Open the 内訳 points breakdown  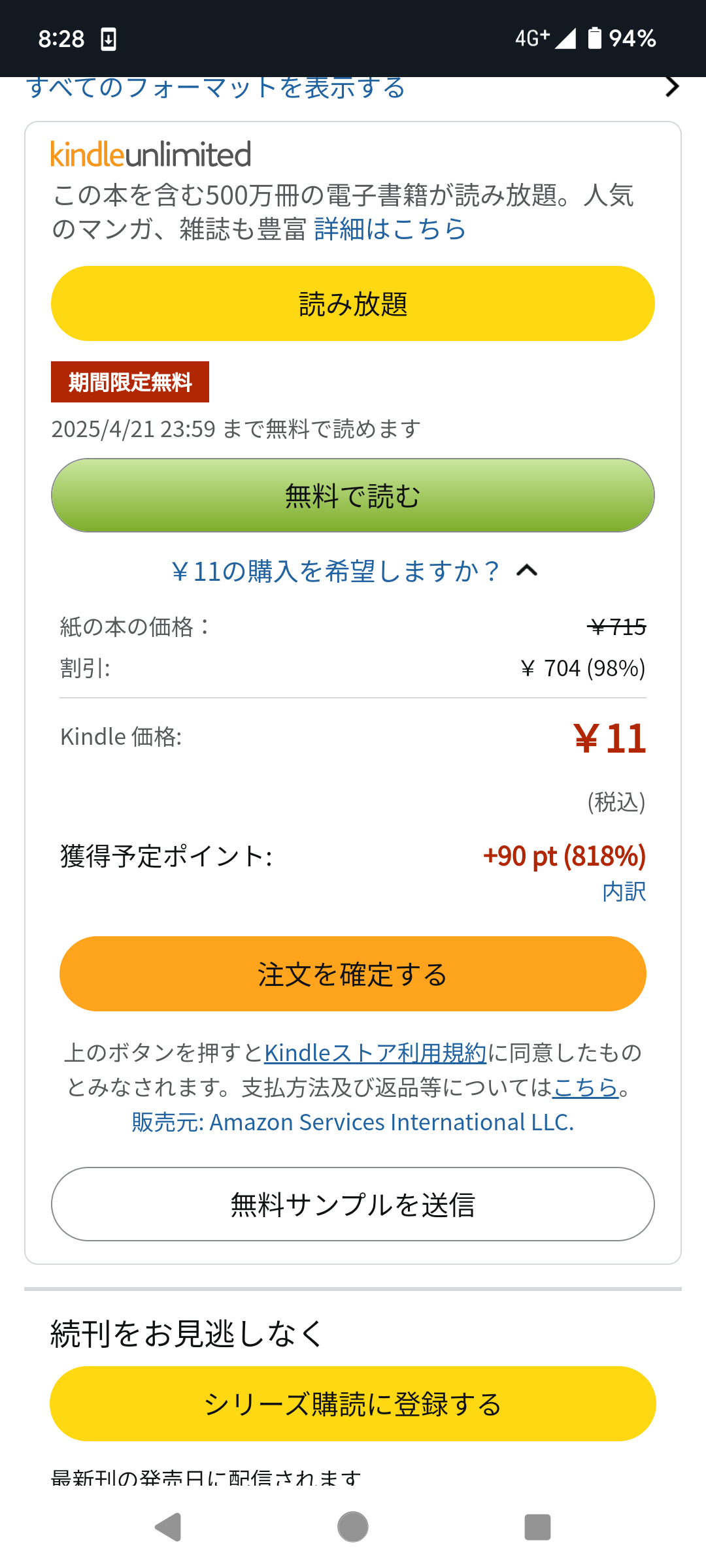point(624,892)
